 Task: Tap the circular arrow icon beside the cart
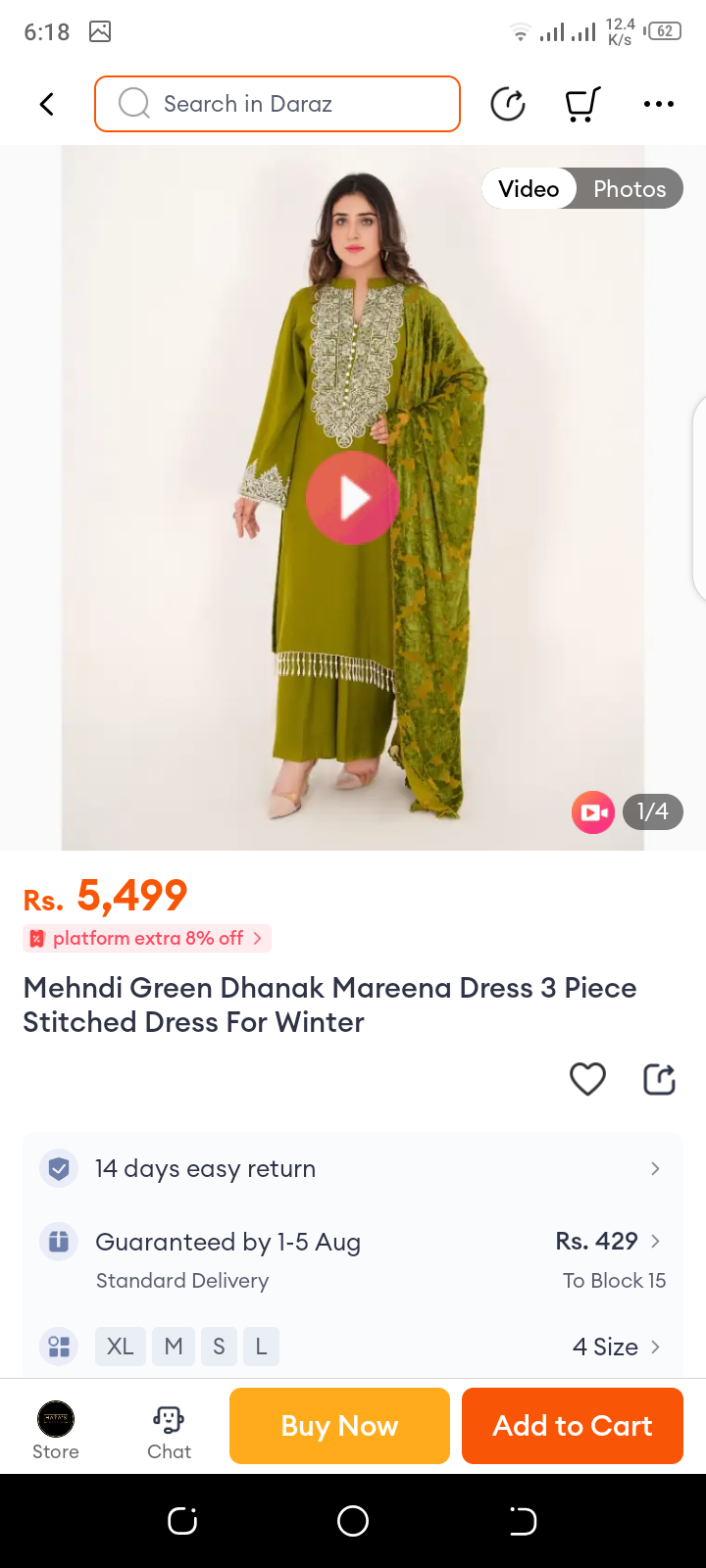(x=508, y=104)
